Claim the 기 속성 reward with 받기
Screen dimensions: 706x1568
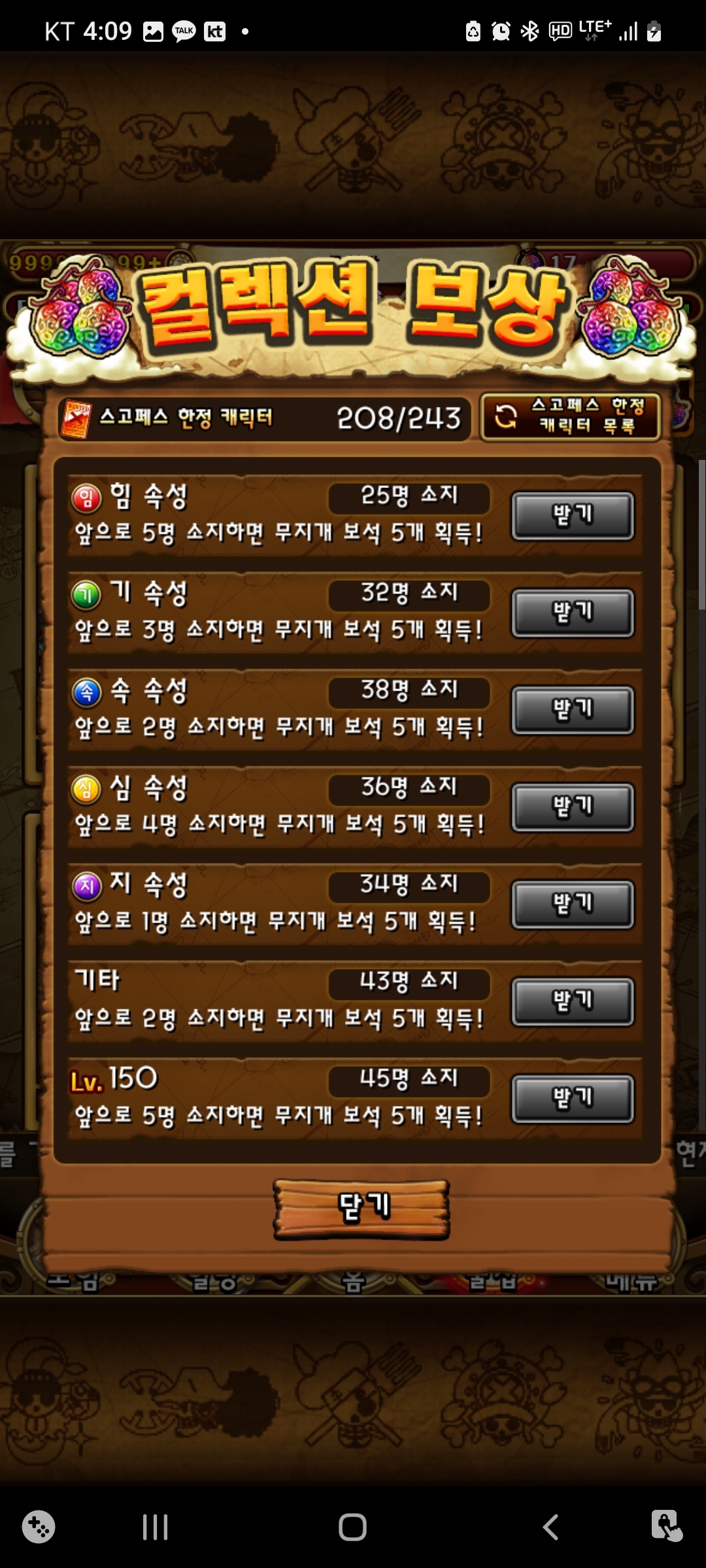click(x=573, y=613)
